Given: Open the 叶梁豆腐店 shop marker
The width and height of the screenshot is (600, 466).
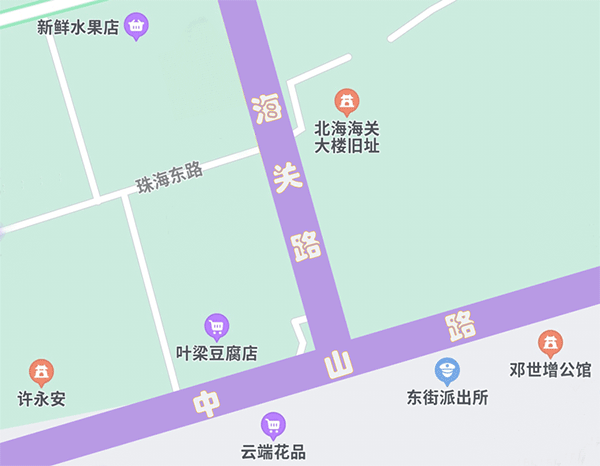Looking at the screenshot, I should click(x=217, y=325).
